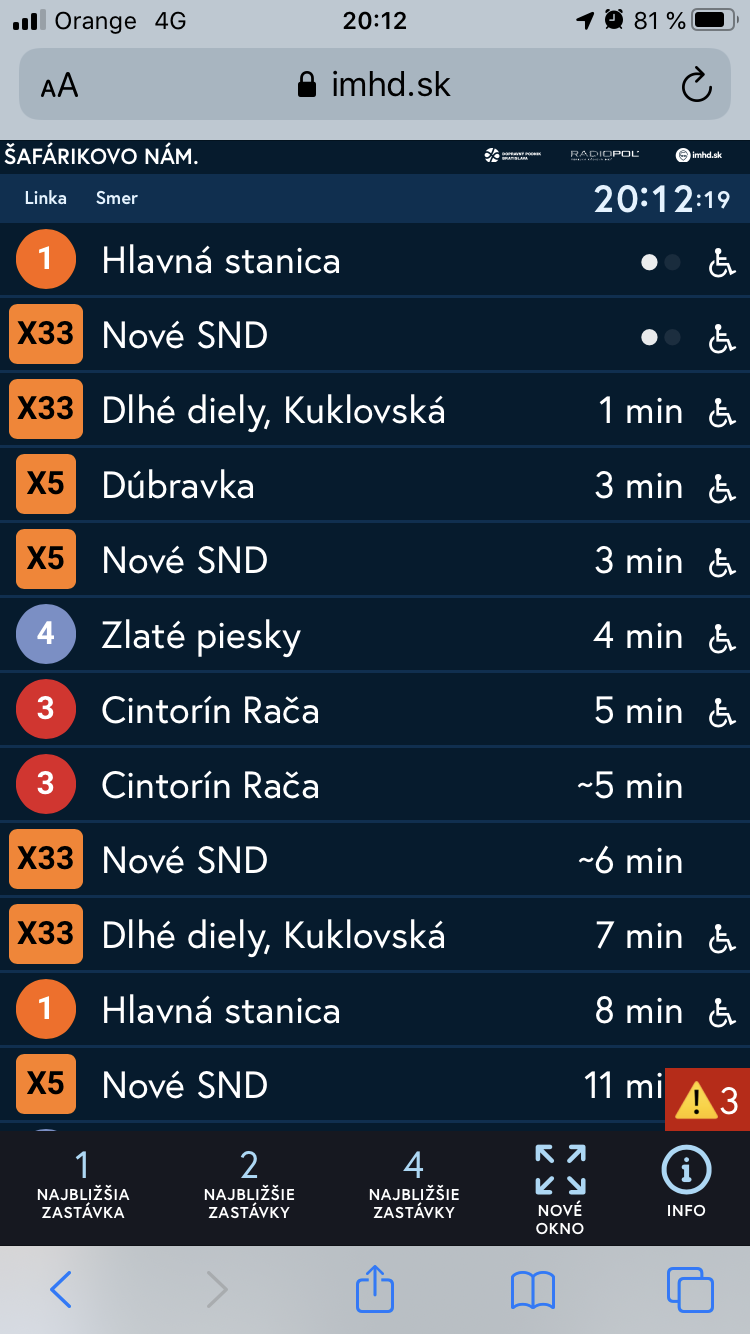Open Safari bookmarks

pyautogui.click(x=532, y=1290)
